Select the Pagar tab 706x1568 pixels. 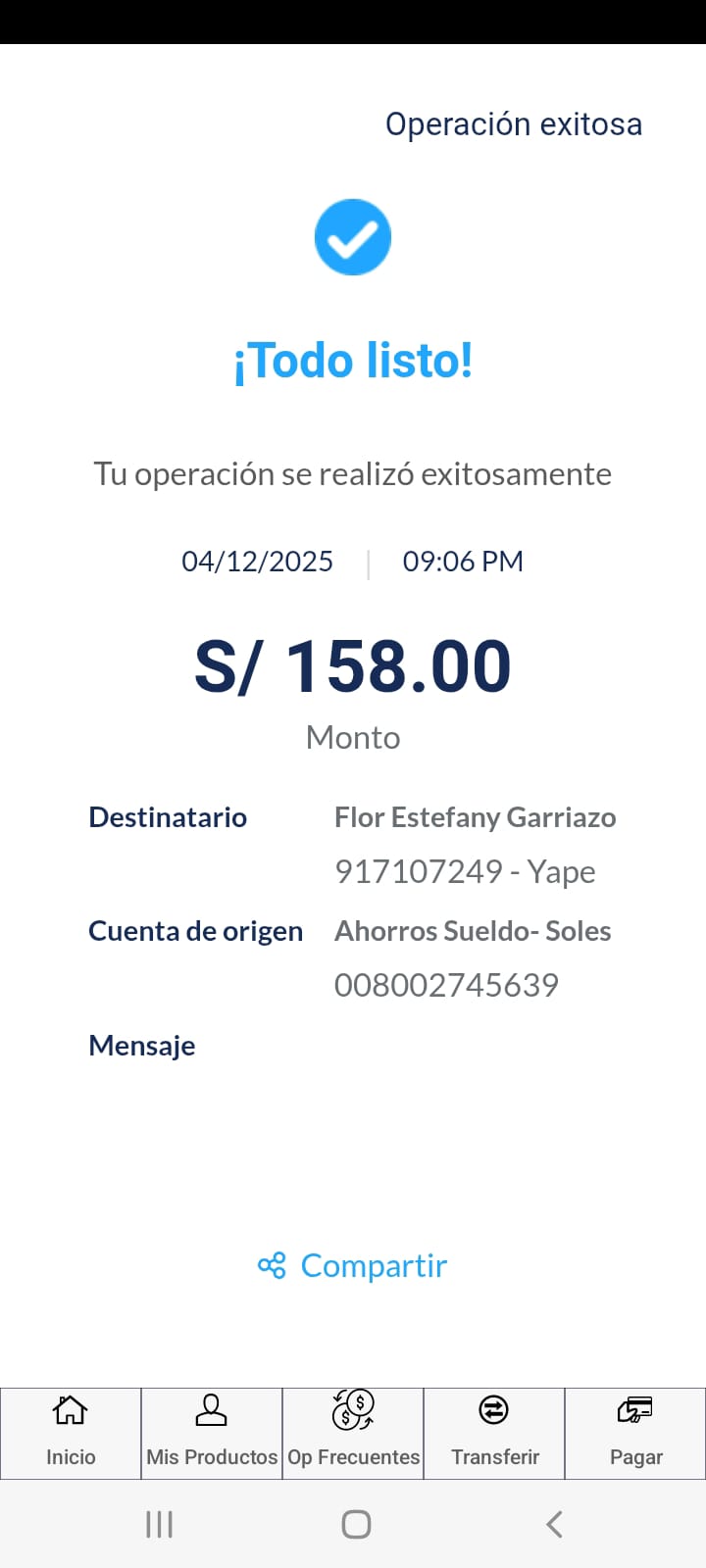635,1432
